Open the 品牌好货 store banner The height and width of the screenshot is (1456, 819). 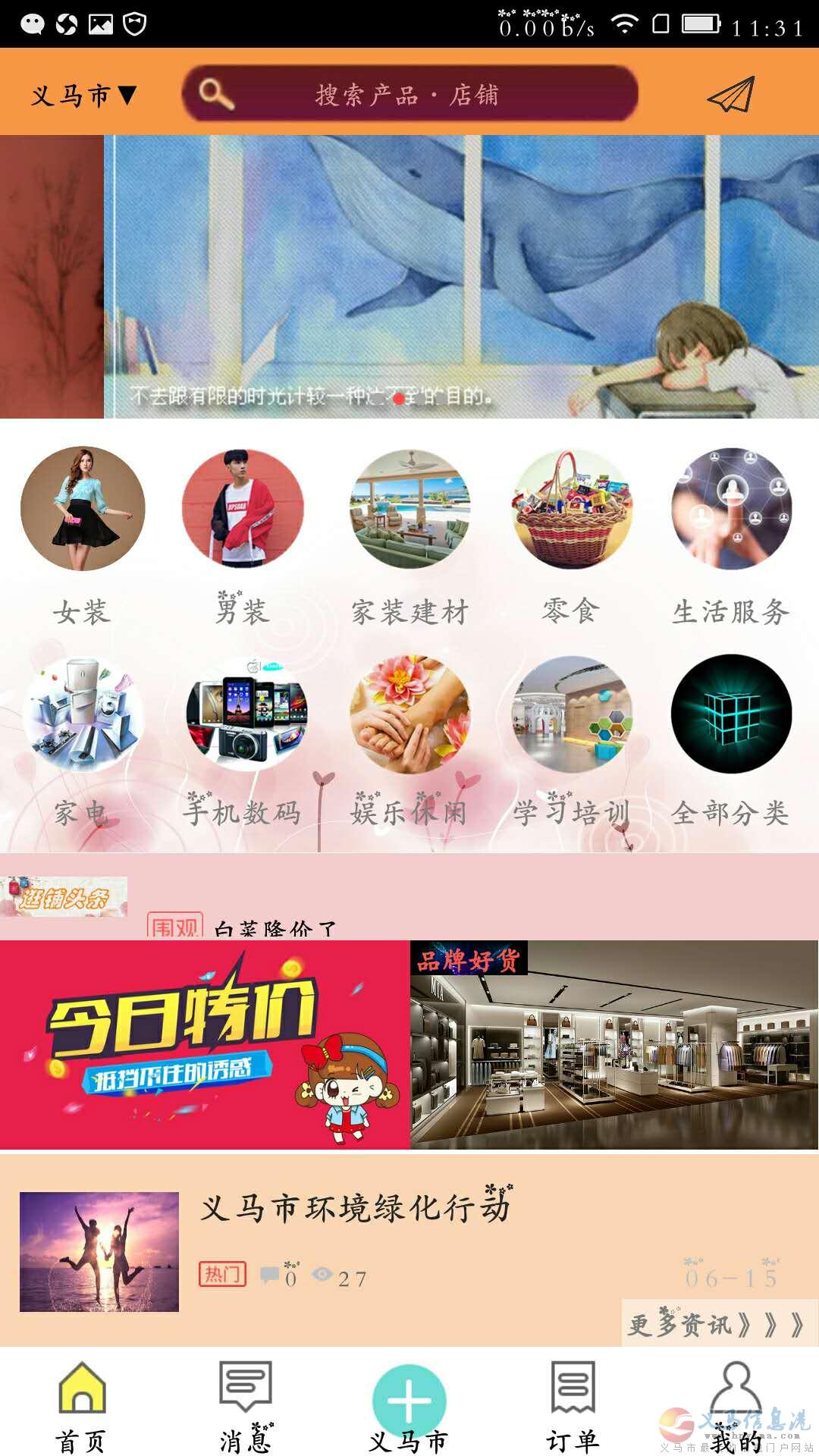click(615, 1045)
